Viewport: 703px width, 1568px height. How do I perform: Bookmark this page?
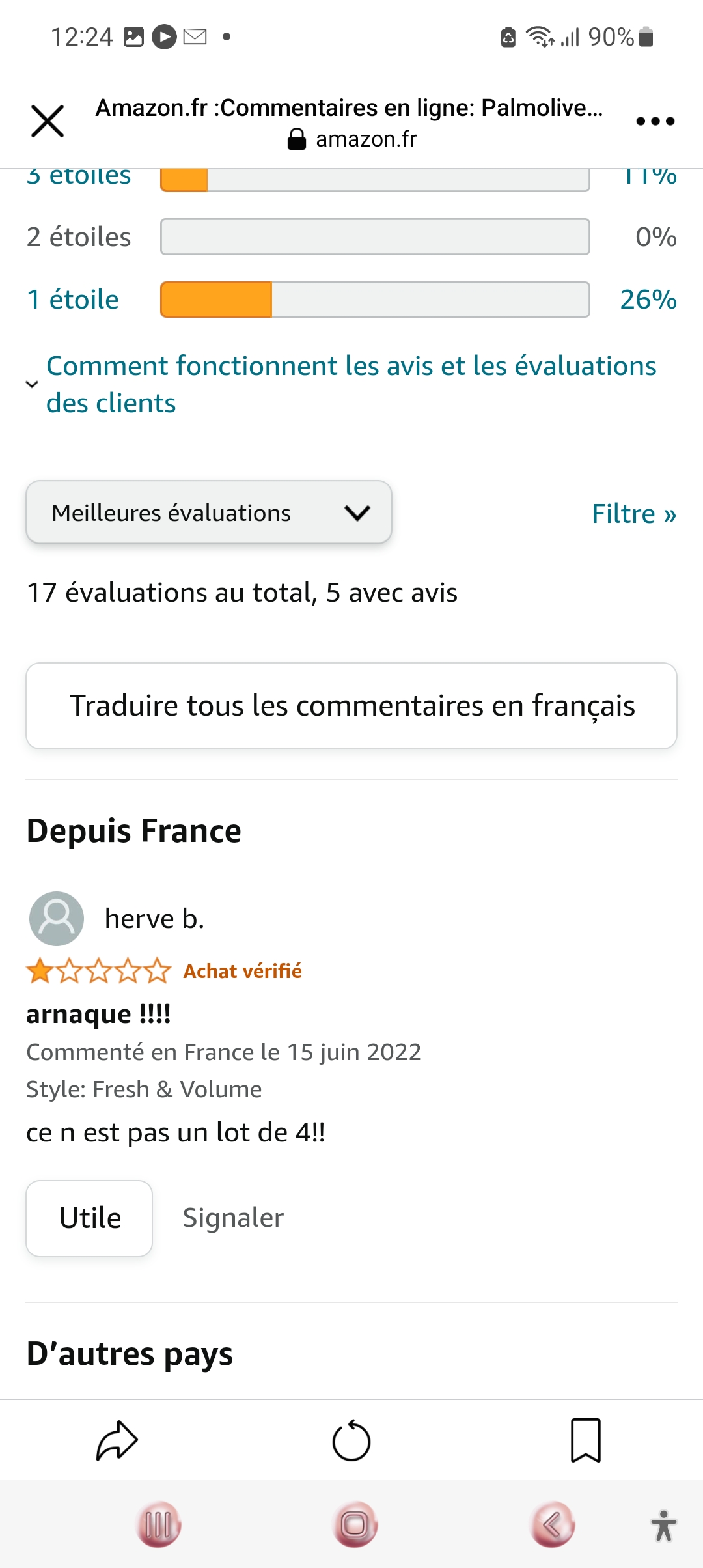[x=585, y=1440]
